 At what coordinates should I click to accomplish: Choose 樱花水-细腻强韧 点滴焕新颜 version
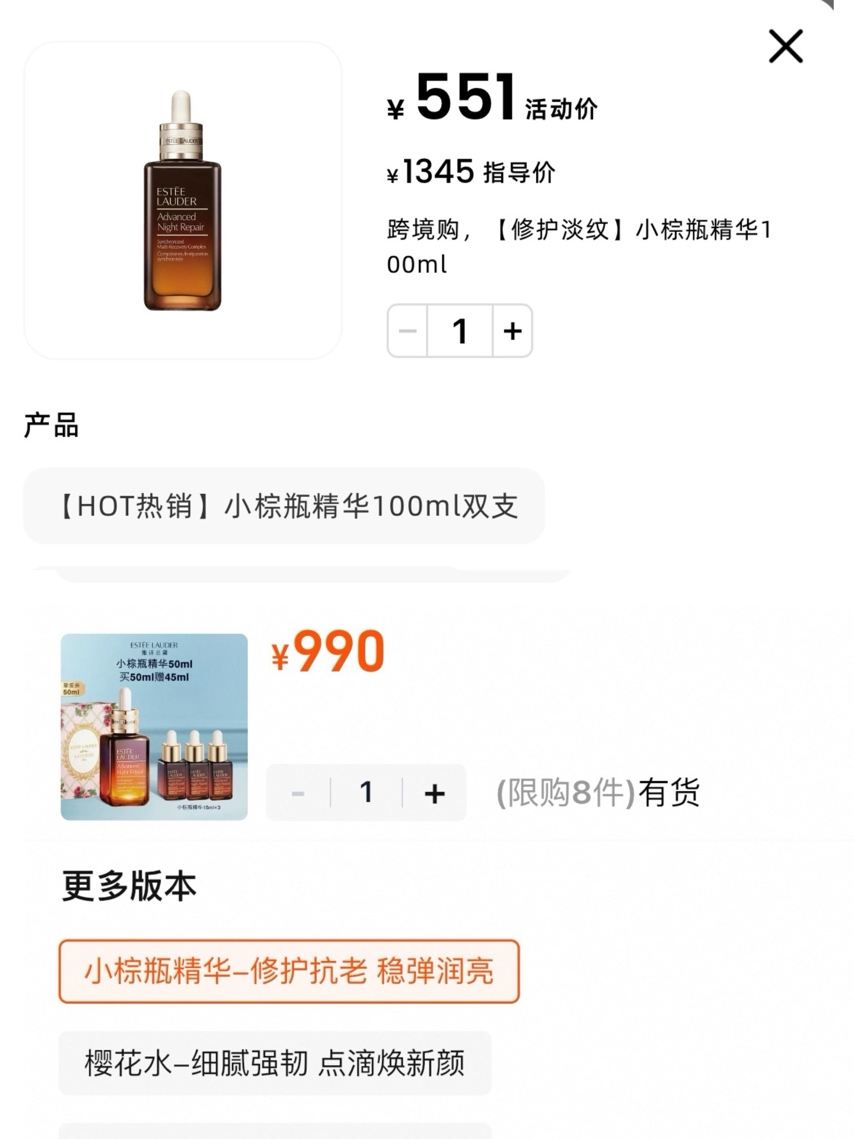pos(275,1063)
